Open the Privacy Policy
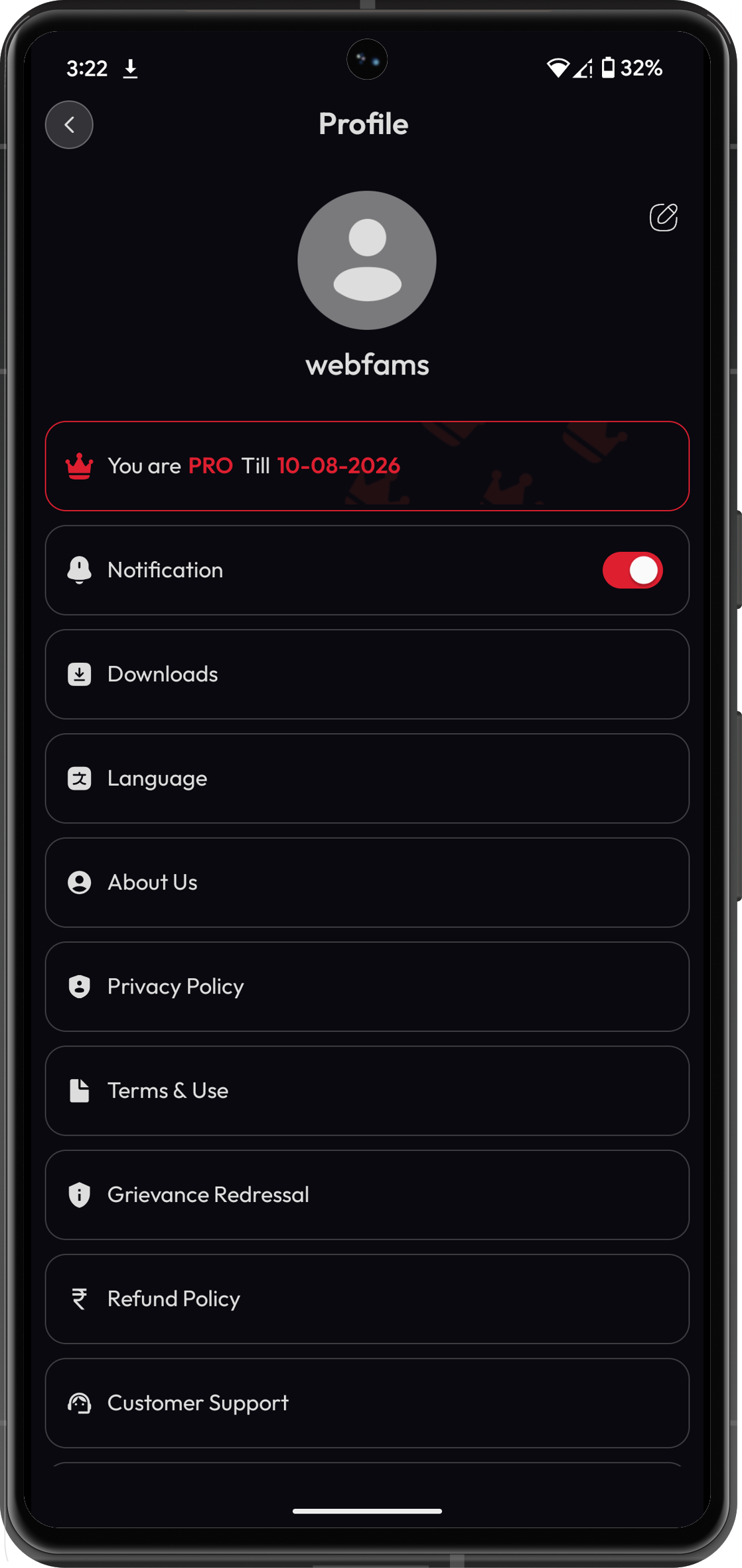Screen dimensions: 742x1568 click(367, 987)
